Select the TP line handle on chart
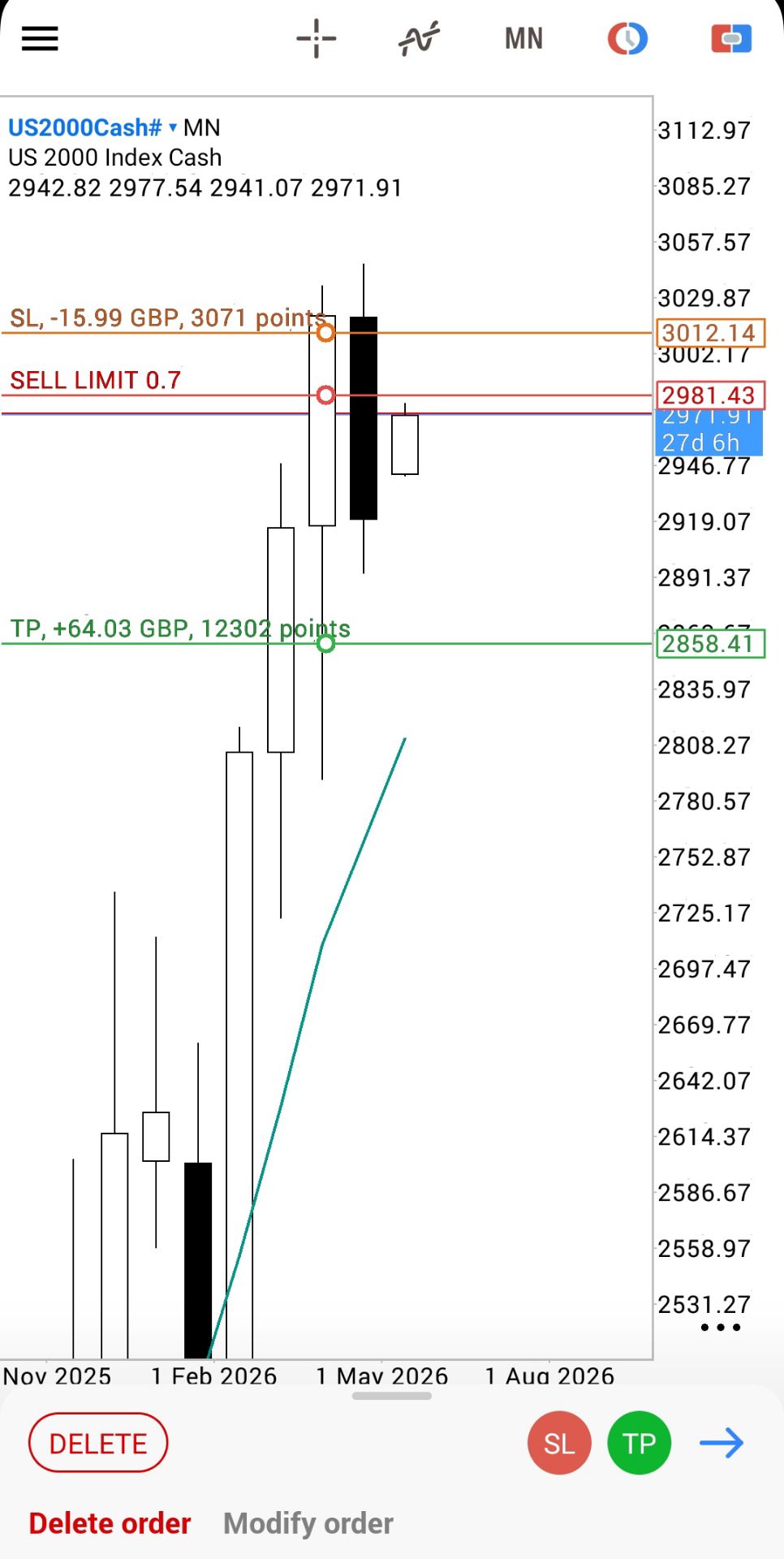784x1559 pixels. [x=325, y=643]
